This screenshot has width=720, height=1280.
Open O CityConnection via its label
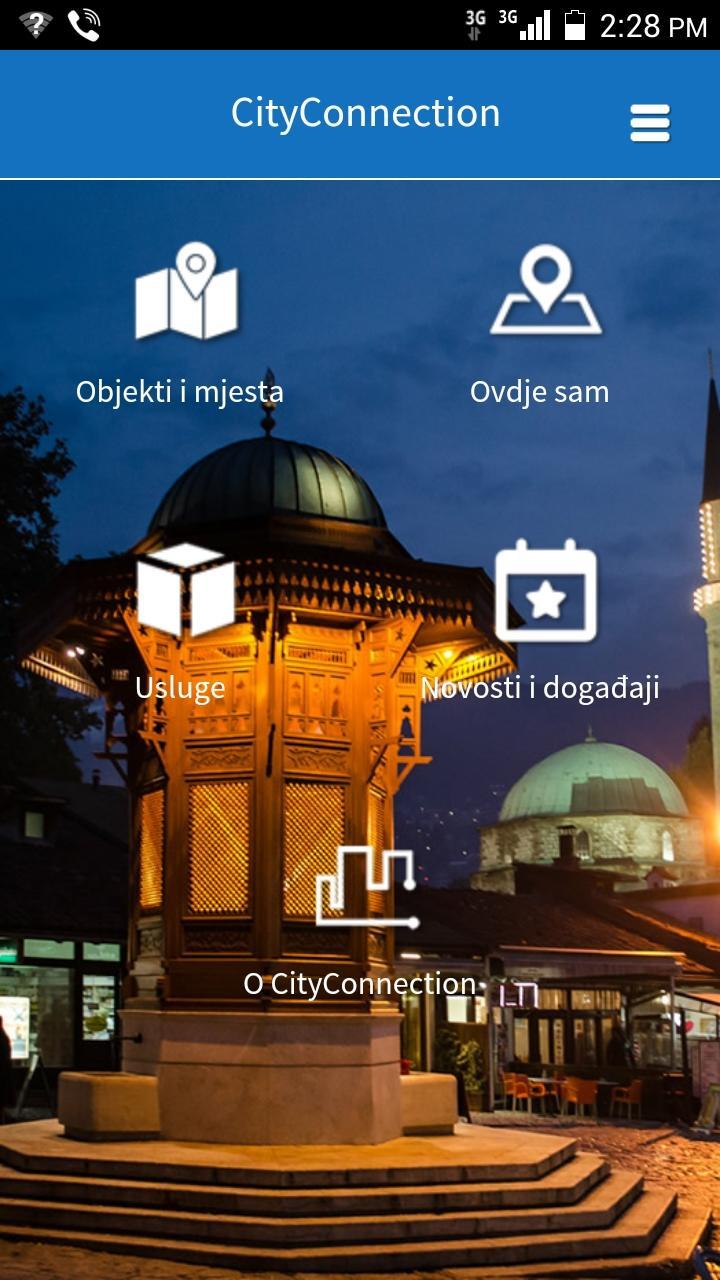[x=360, y=984]
